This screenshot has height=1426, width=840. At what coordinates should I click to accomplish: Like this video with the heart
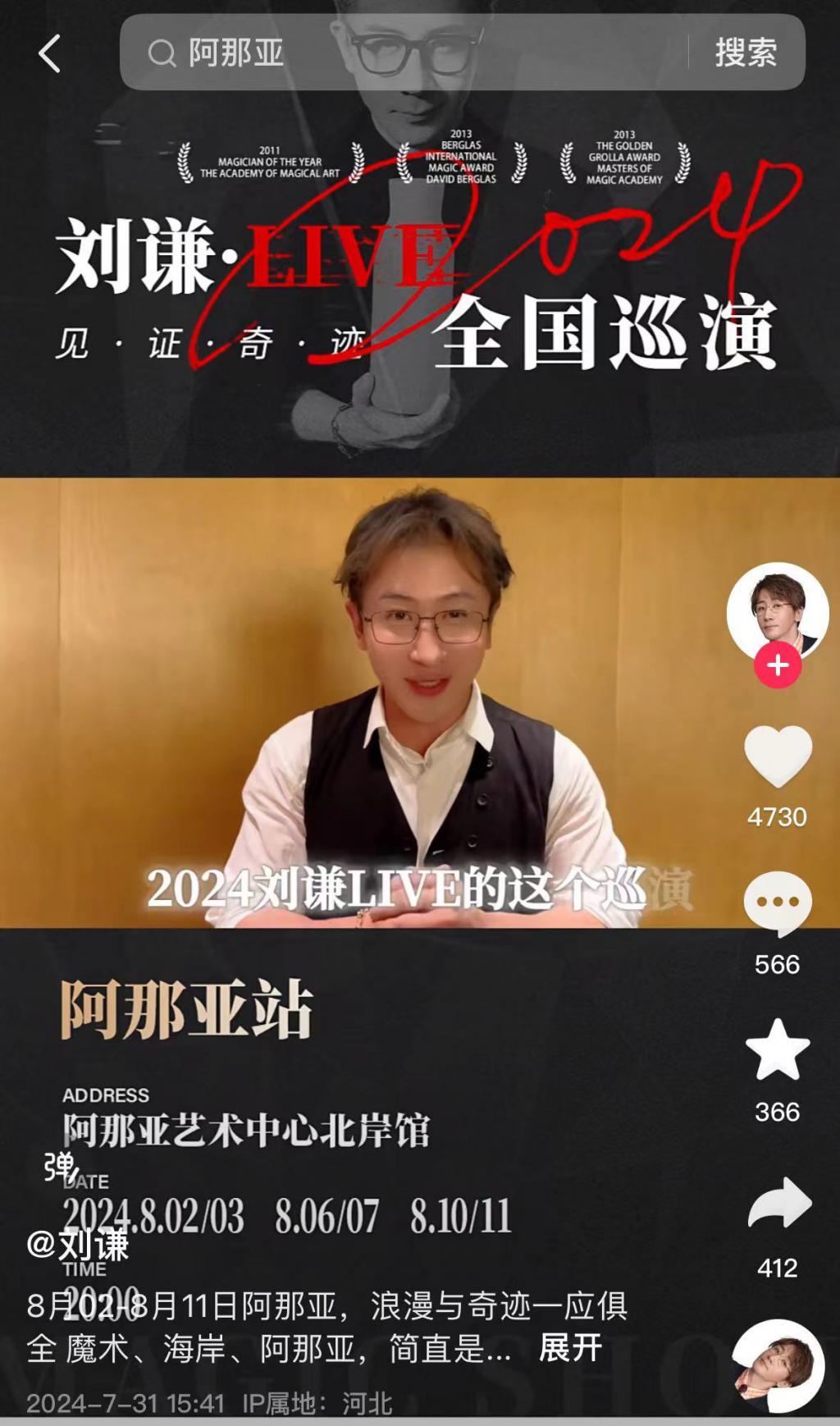coord(778,756)
